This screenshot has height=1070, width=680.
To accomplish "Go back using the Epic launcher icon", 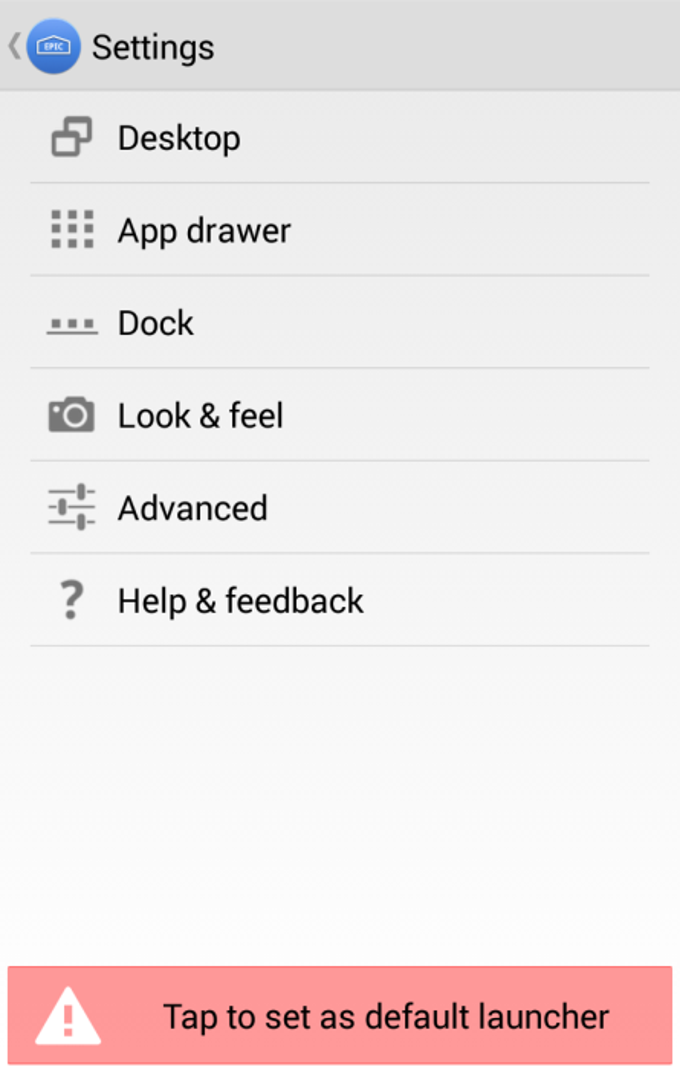I will click(x=52, y=47).
